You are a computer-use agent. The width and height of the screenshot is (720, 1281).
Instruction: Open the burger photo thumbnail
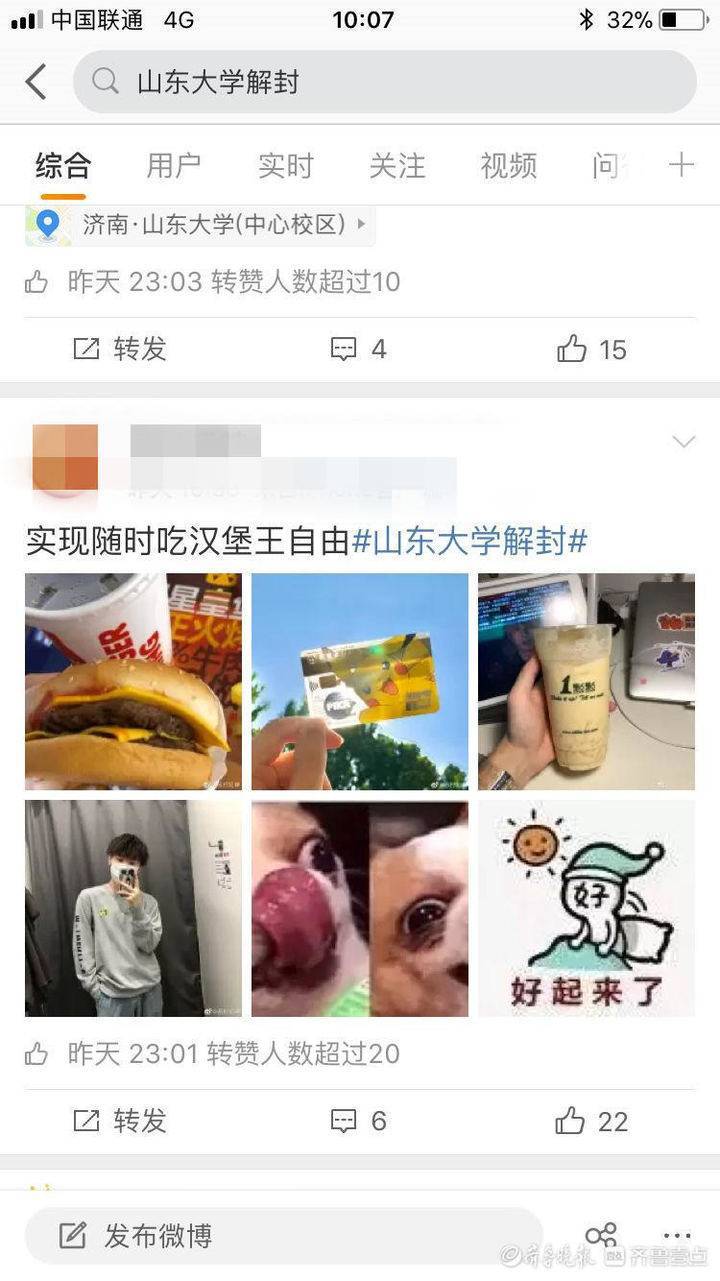133,681
